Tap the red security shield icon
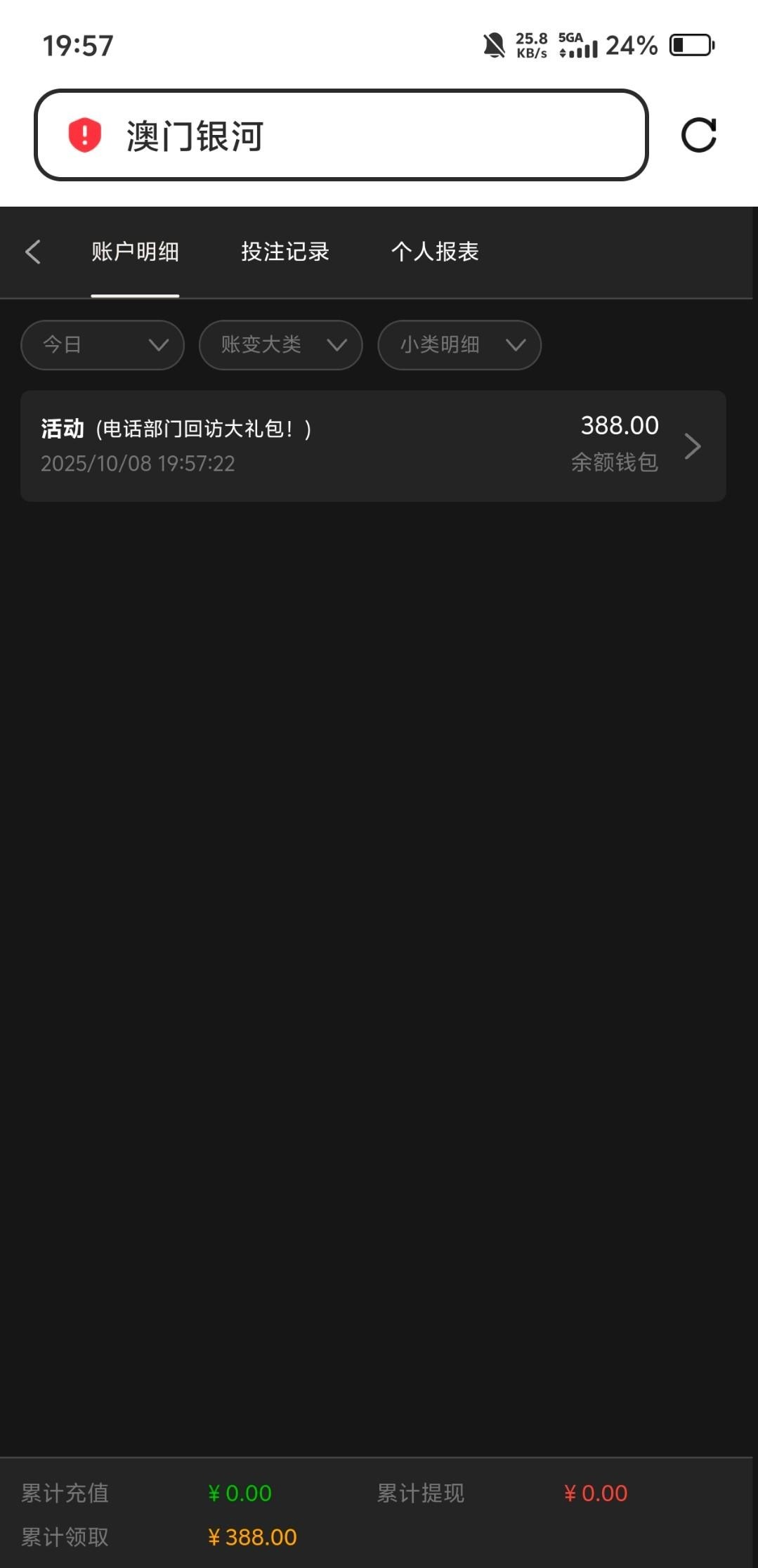The image size is (758, 1568). pos(85,135)
